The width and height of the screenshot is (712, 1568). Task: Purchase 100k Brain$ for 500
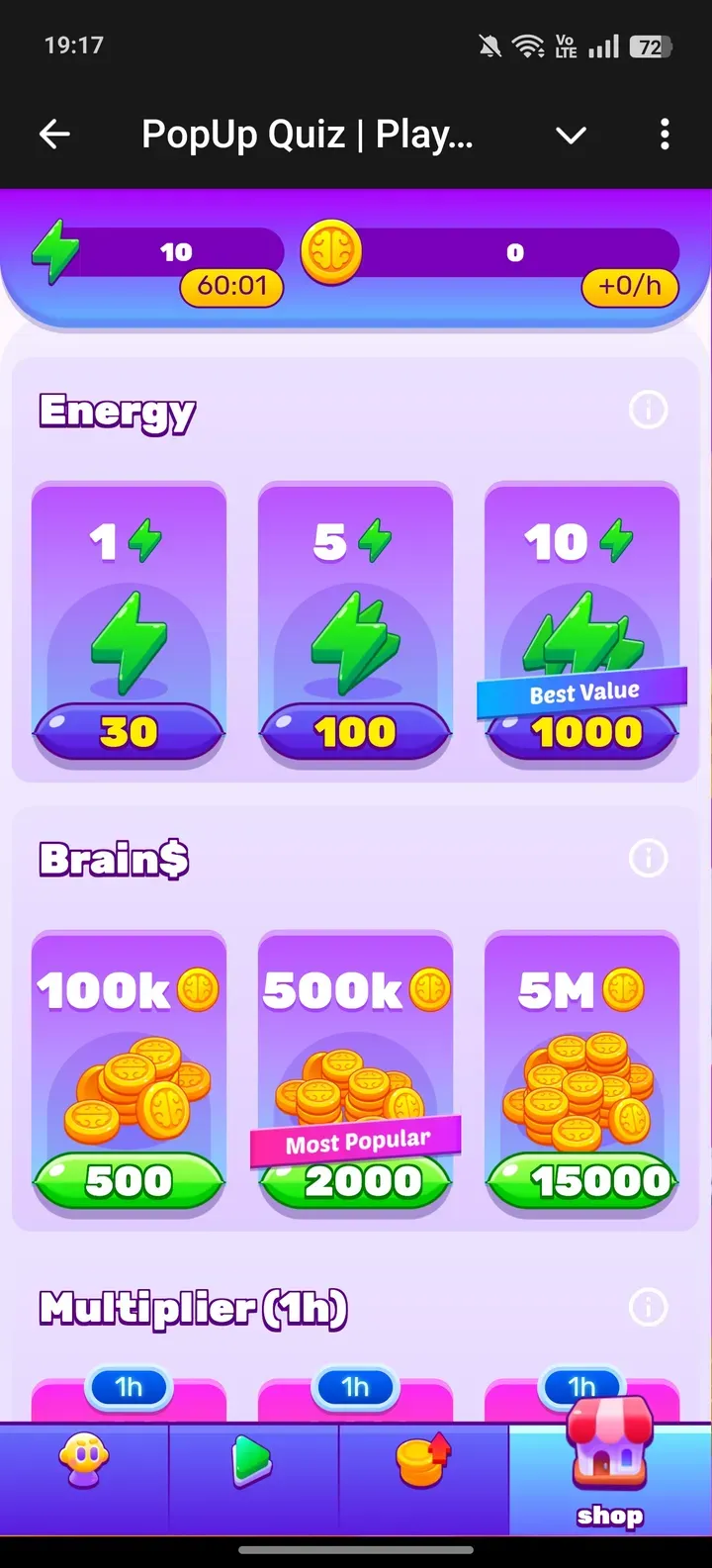[129, 1180]
